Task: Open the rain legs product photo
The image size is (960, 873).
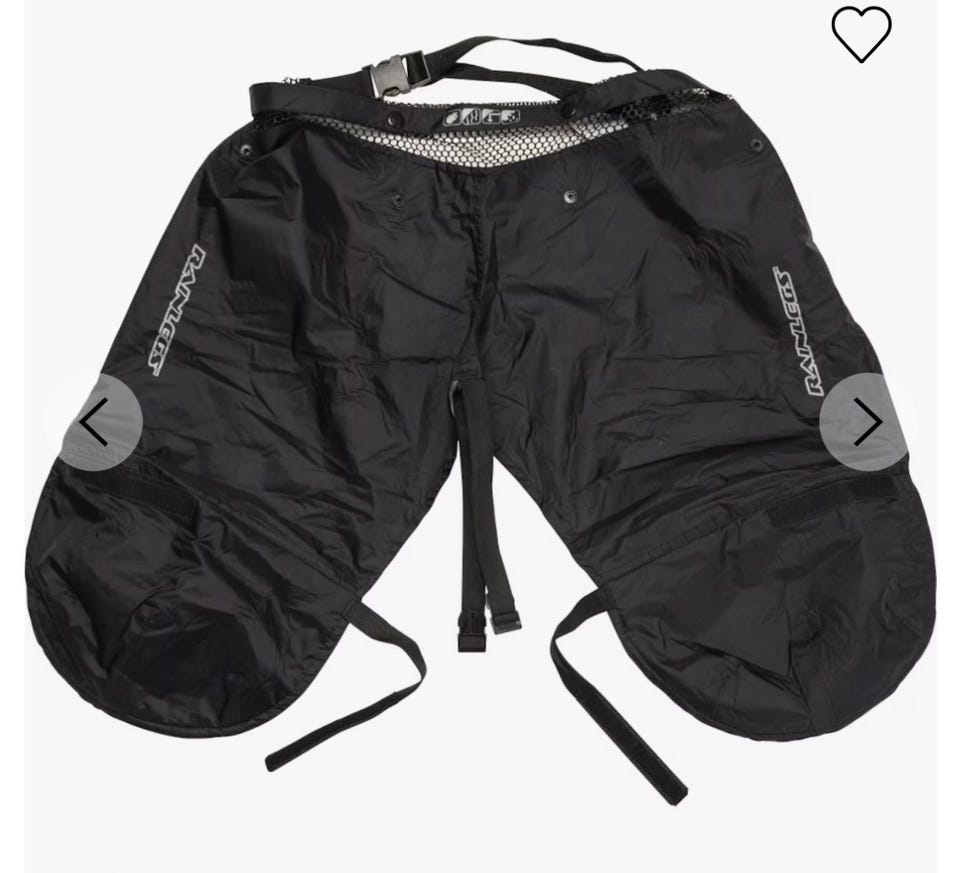Action: pyautogui.click(x=480, y=400)
